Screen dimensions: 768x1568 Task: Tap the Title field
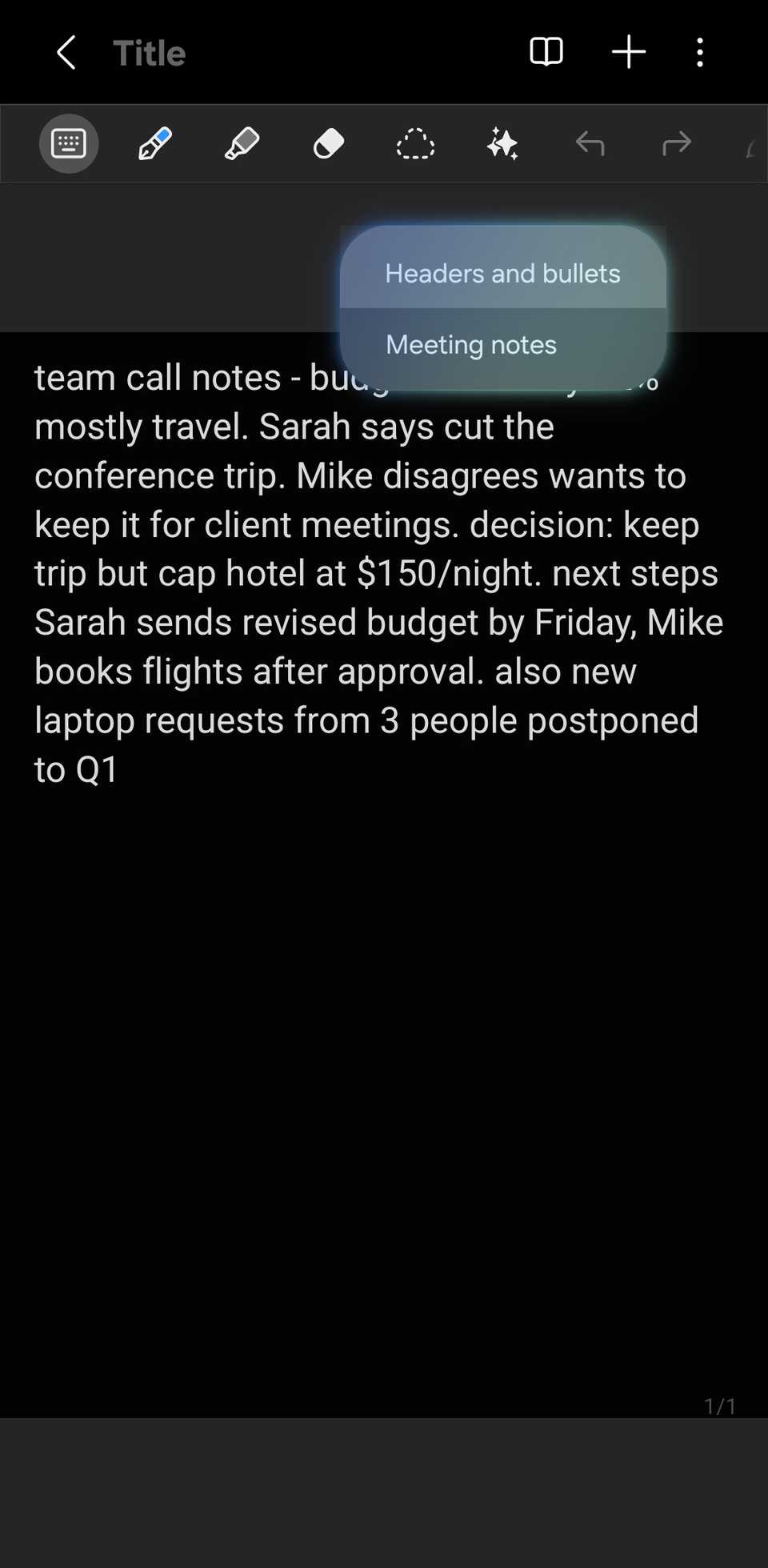tap(150, 54)
